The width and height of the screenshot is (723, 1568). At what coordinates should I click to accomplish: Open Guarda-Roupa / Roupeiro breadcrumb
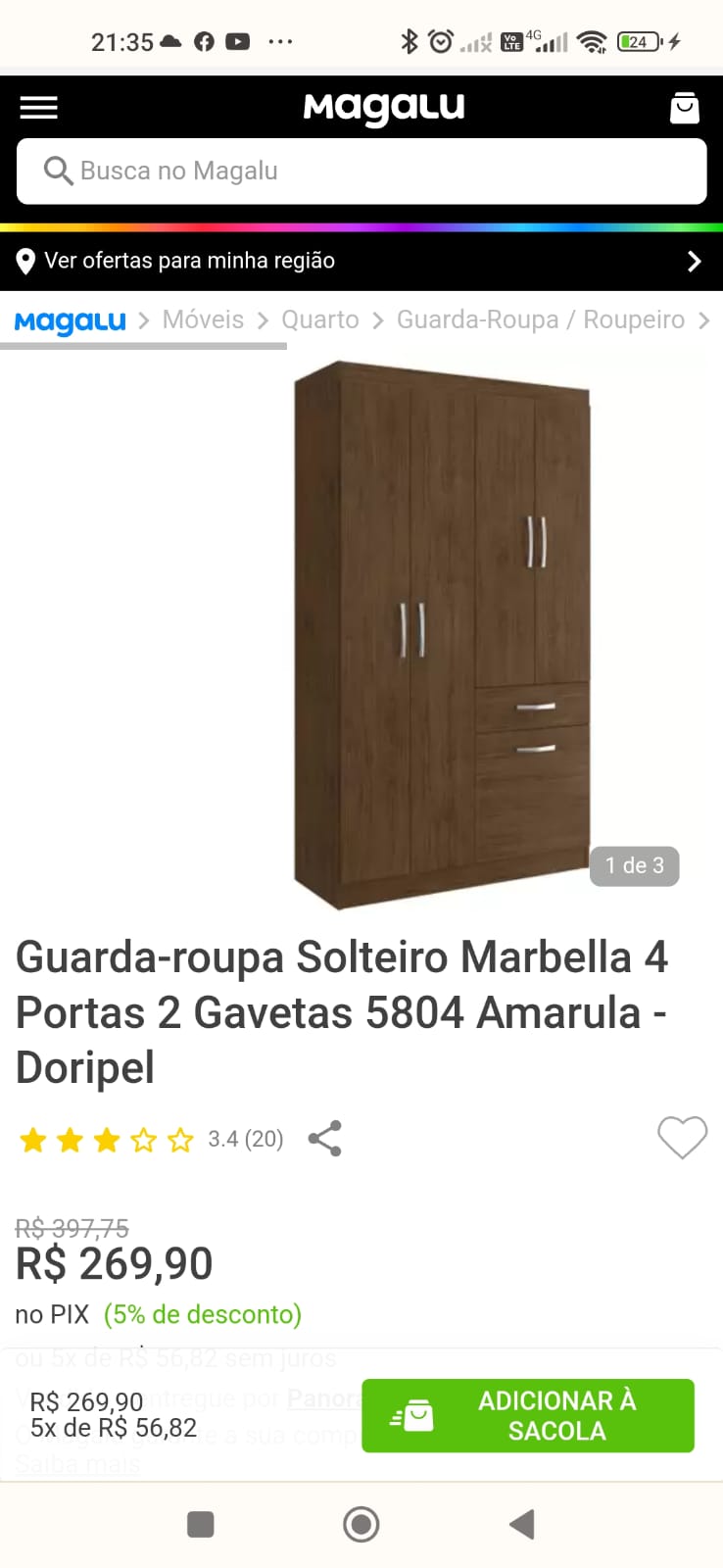pos(540,319)
